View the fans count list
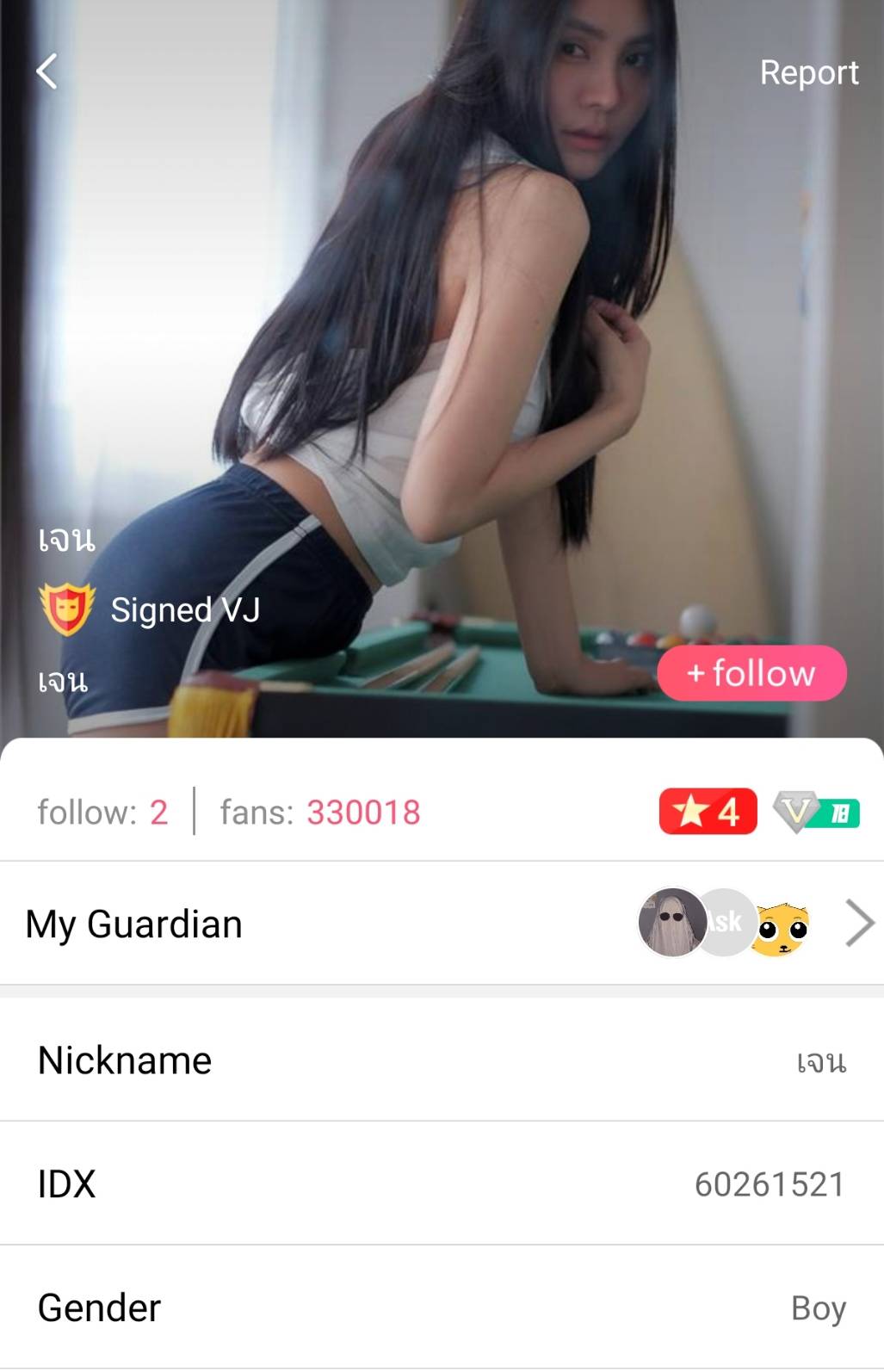 point(320,812)
